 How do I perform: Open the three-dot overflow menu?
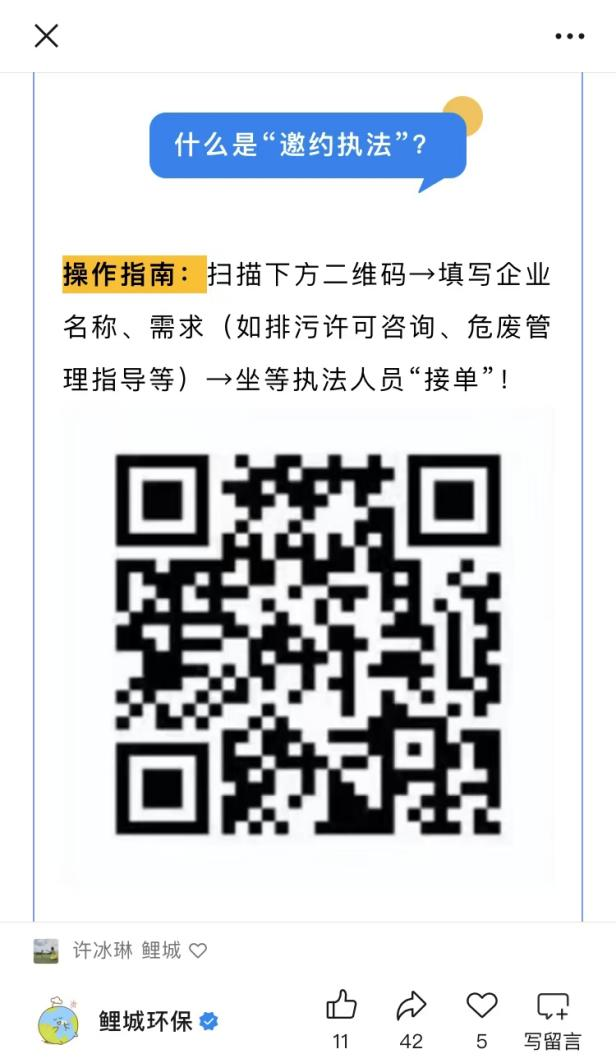click(x=569, y=36)
